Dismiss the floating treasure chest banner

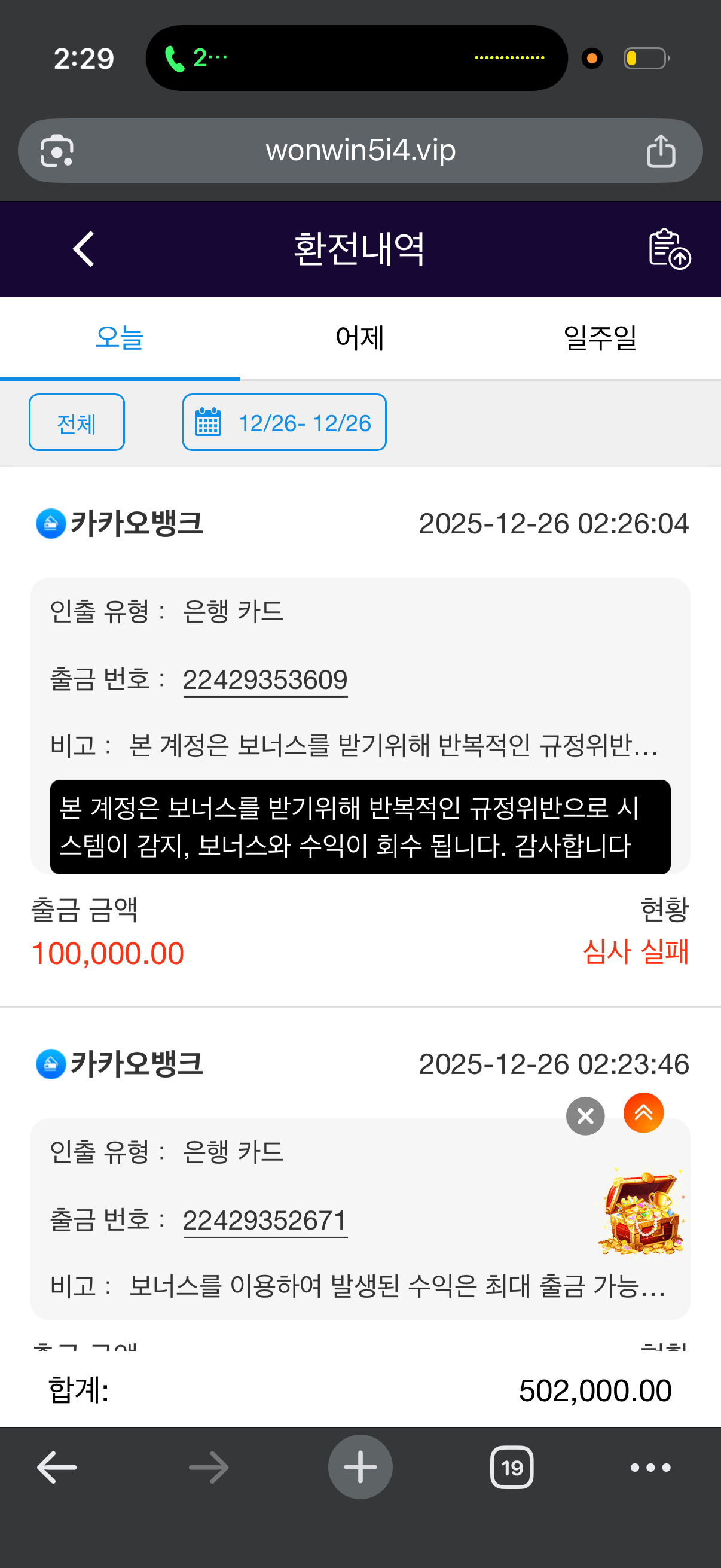tap(585, 1116)
